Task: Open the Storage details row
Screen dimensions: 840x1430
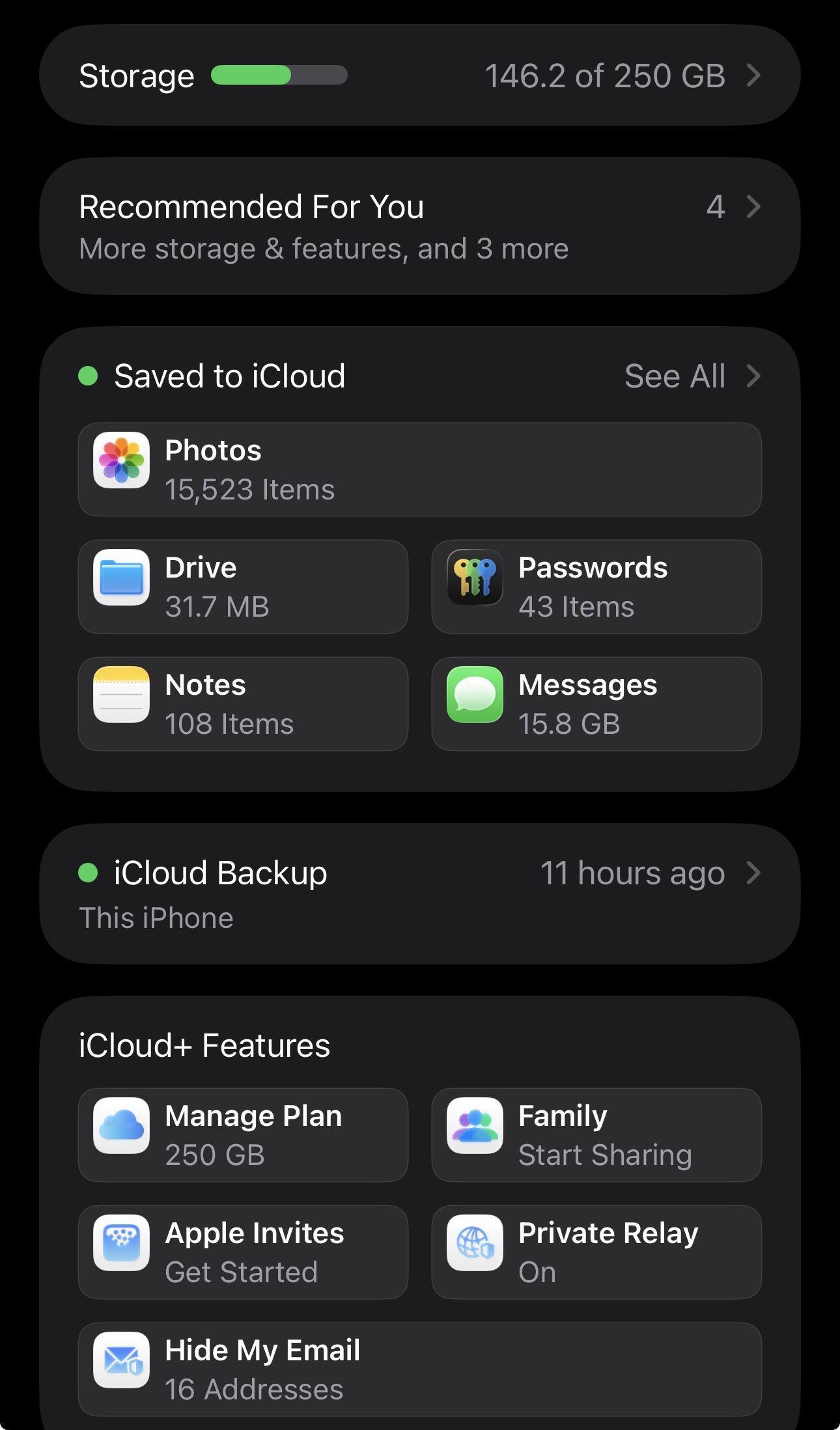Action: (x=419, y=76)
